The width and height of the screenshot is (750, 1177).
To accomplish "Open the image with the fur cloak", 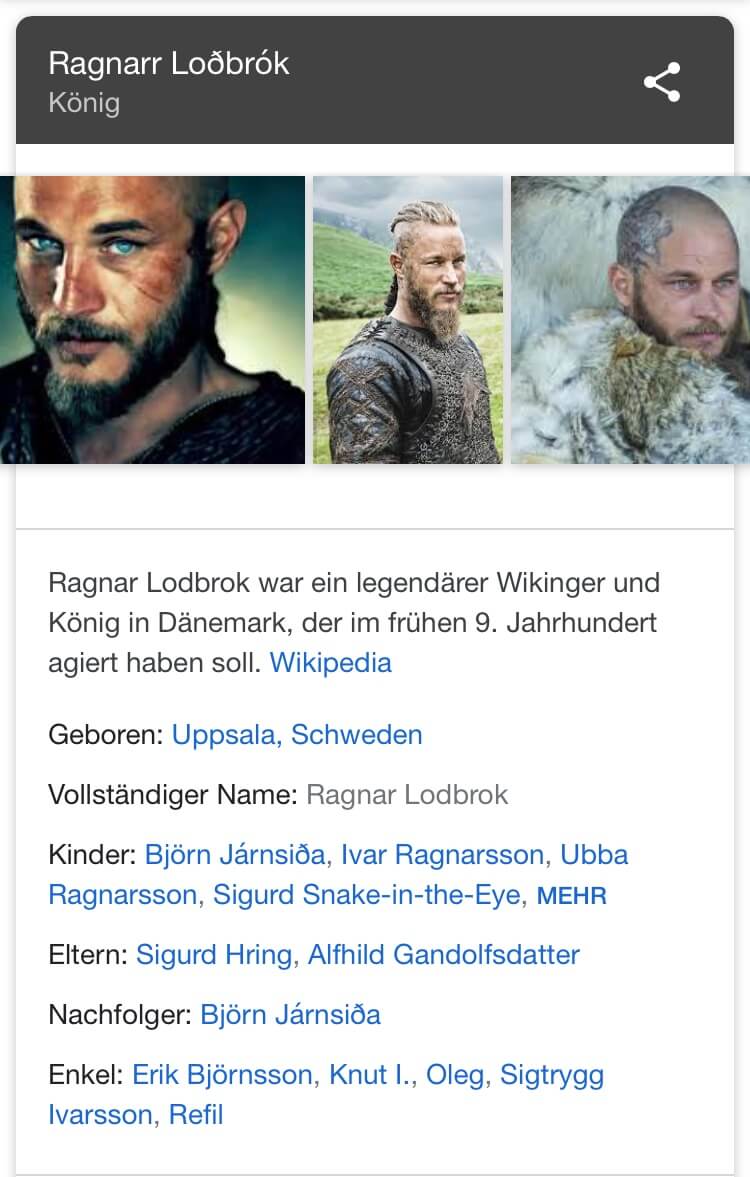I will click(630, 320).
